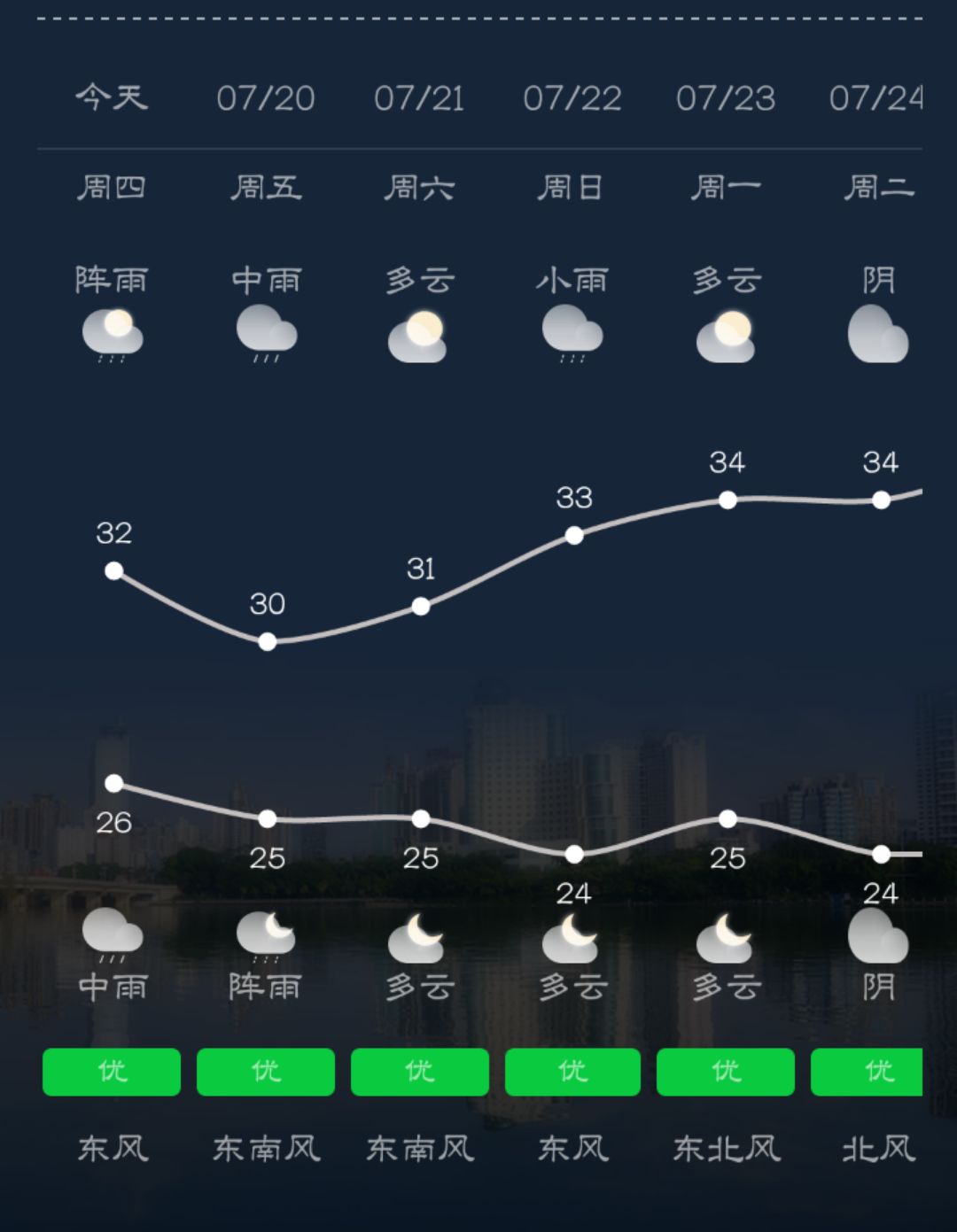
Task: Select the overcast 阴 icon for 07/24
Action: [877, 332]
